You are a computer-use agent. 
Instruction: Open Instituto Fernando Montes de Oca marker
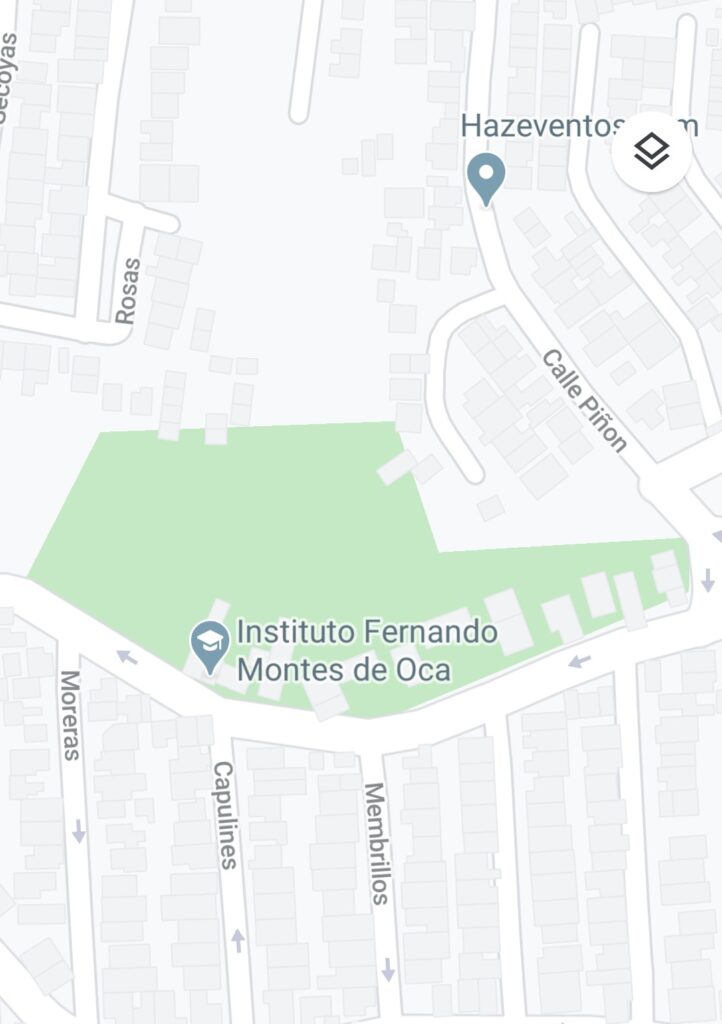[210, 643]
